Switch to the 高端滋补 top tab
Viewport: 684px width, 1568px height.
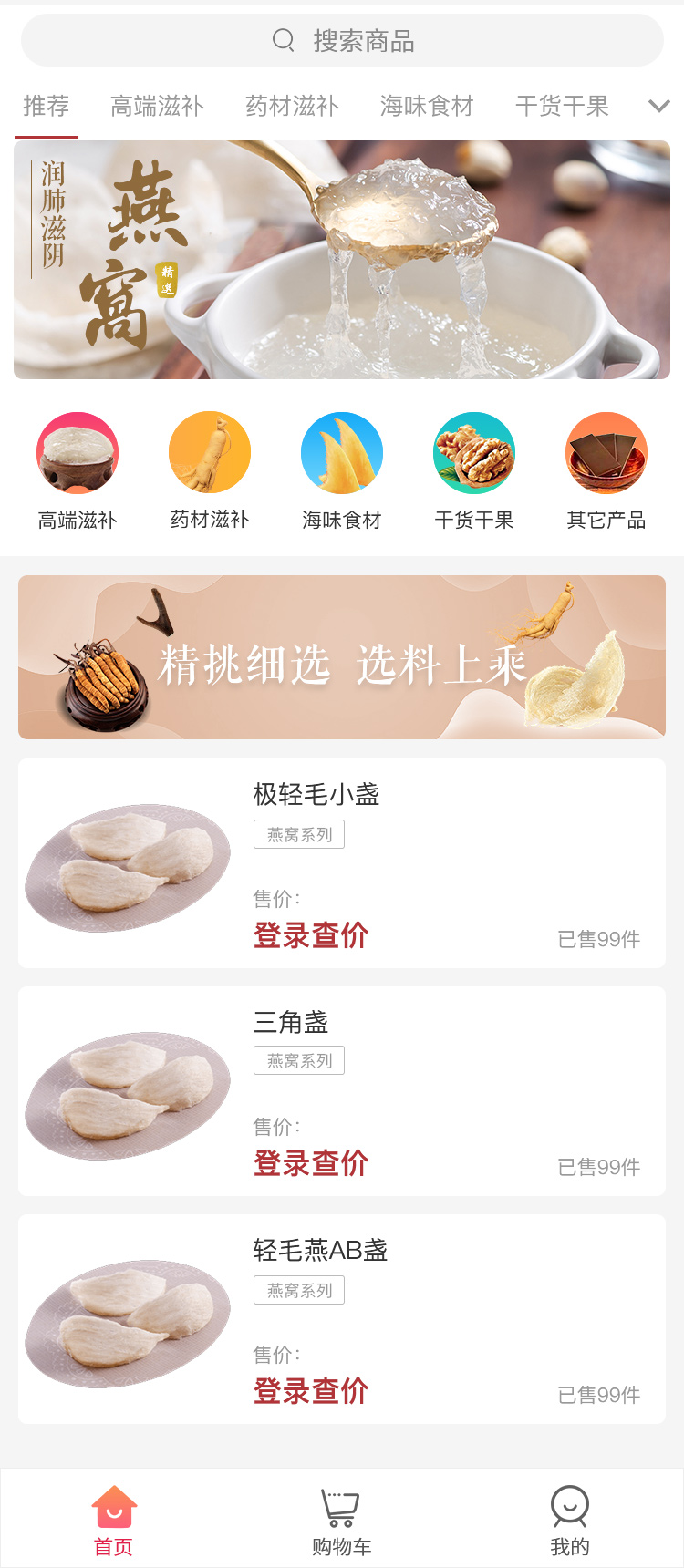pyautogui.click(x=157, y=107)
